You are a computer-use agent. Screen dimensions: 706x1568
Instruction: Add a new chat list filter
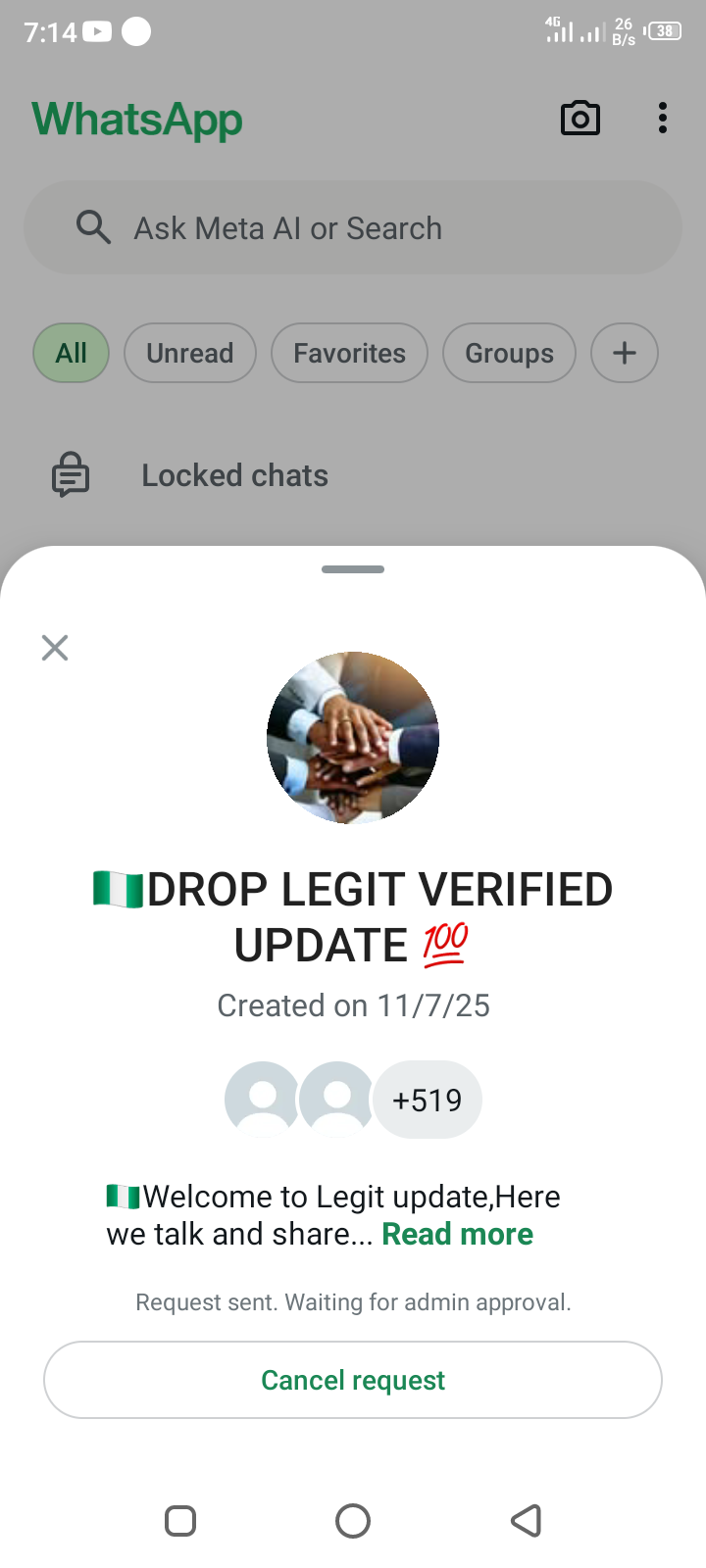click(x=625, y=353)
